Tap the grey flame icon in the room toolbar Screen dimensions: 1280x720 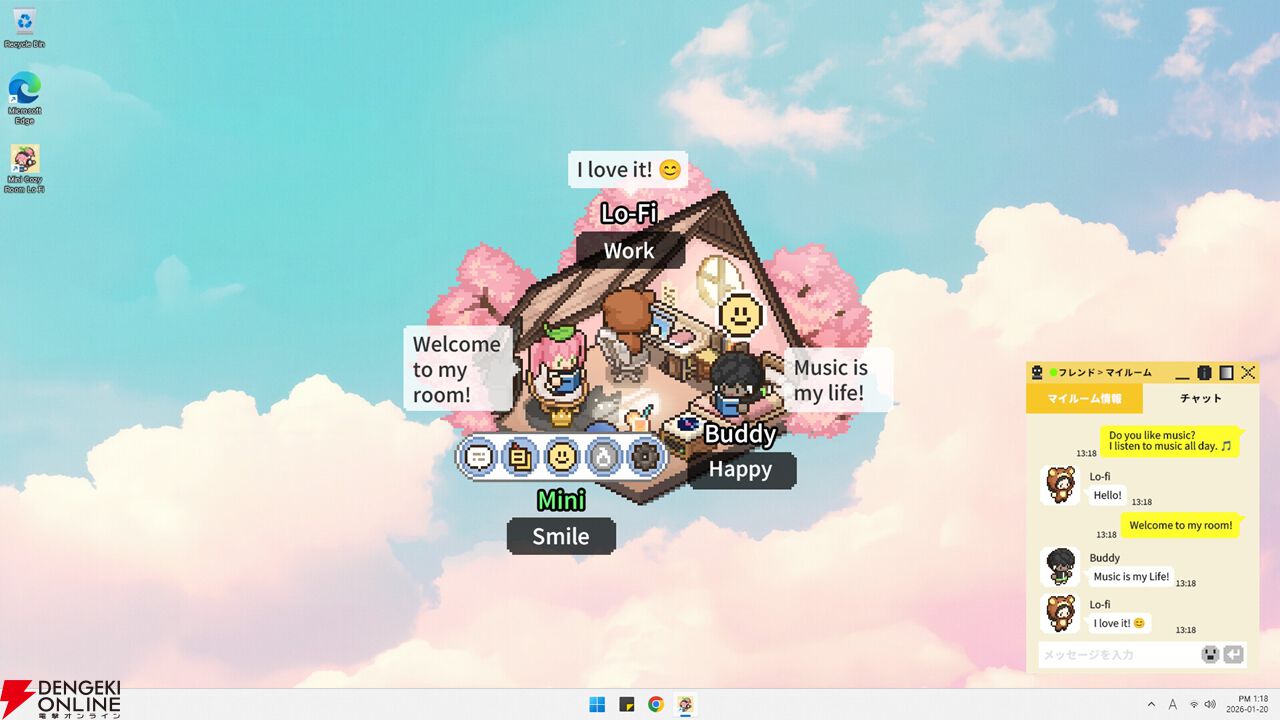[x=604, y=457]
